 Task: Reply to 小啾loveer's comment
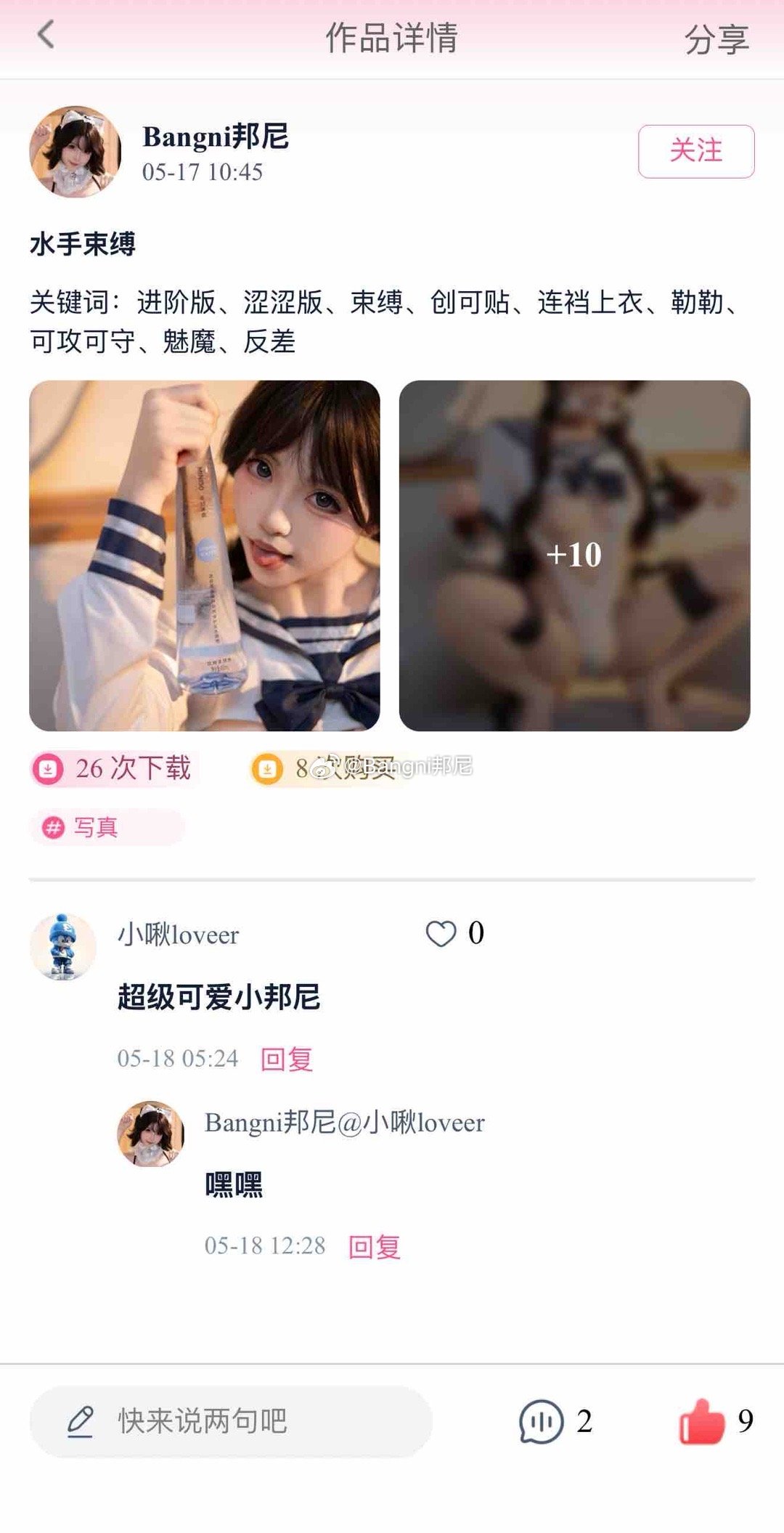coord(287,1059)
